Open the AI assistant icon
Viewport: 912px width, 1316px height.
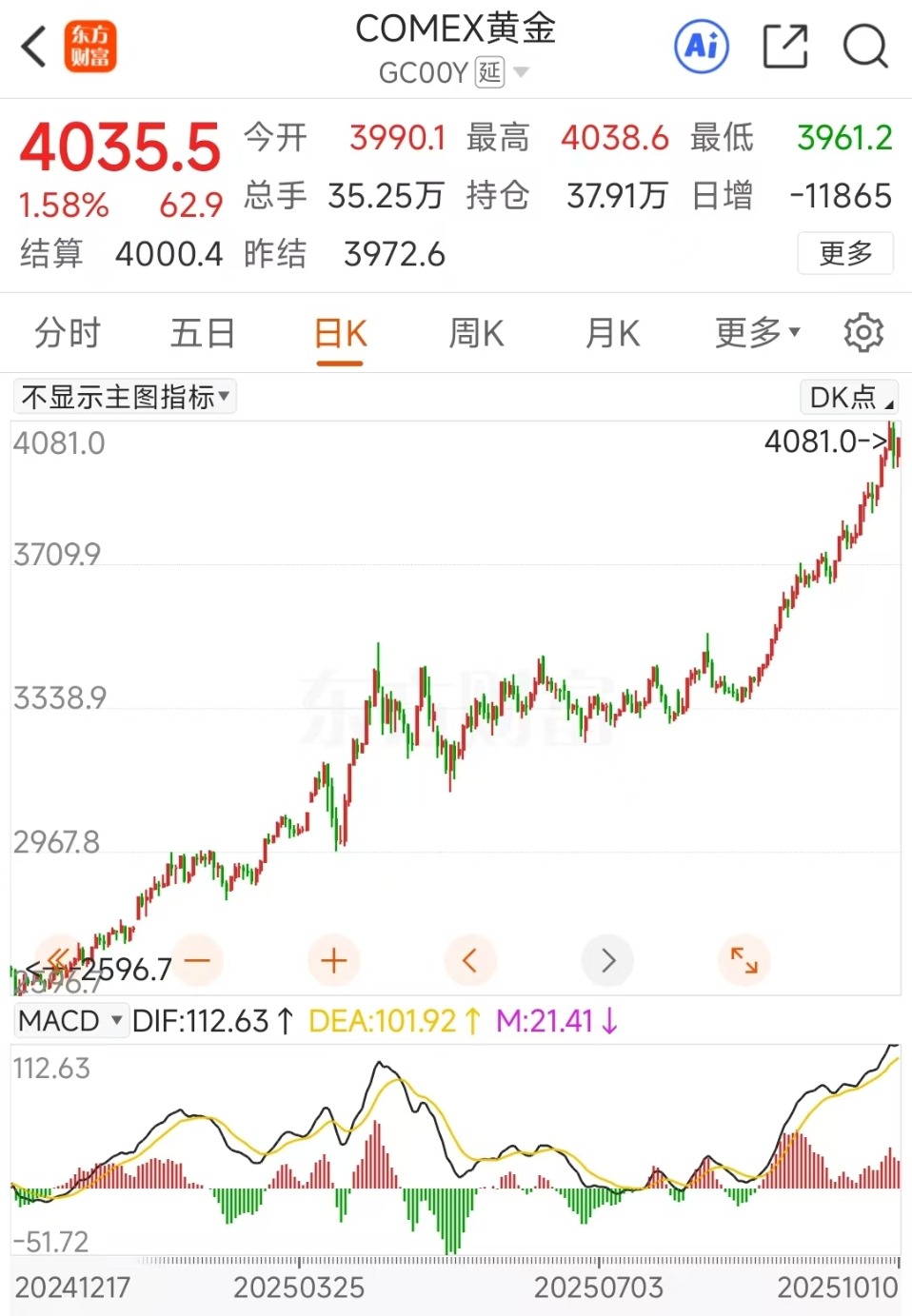[702, 47]
